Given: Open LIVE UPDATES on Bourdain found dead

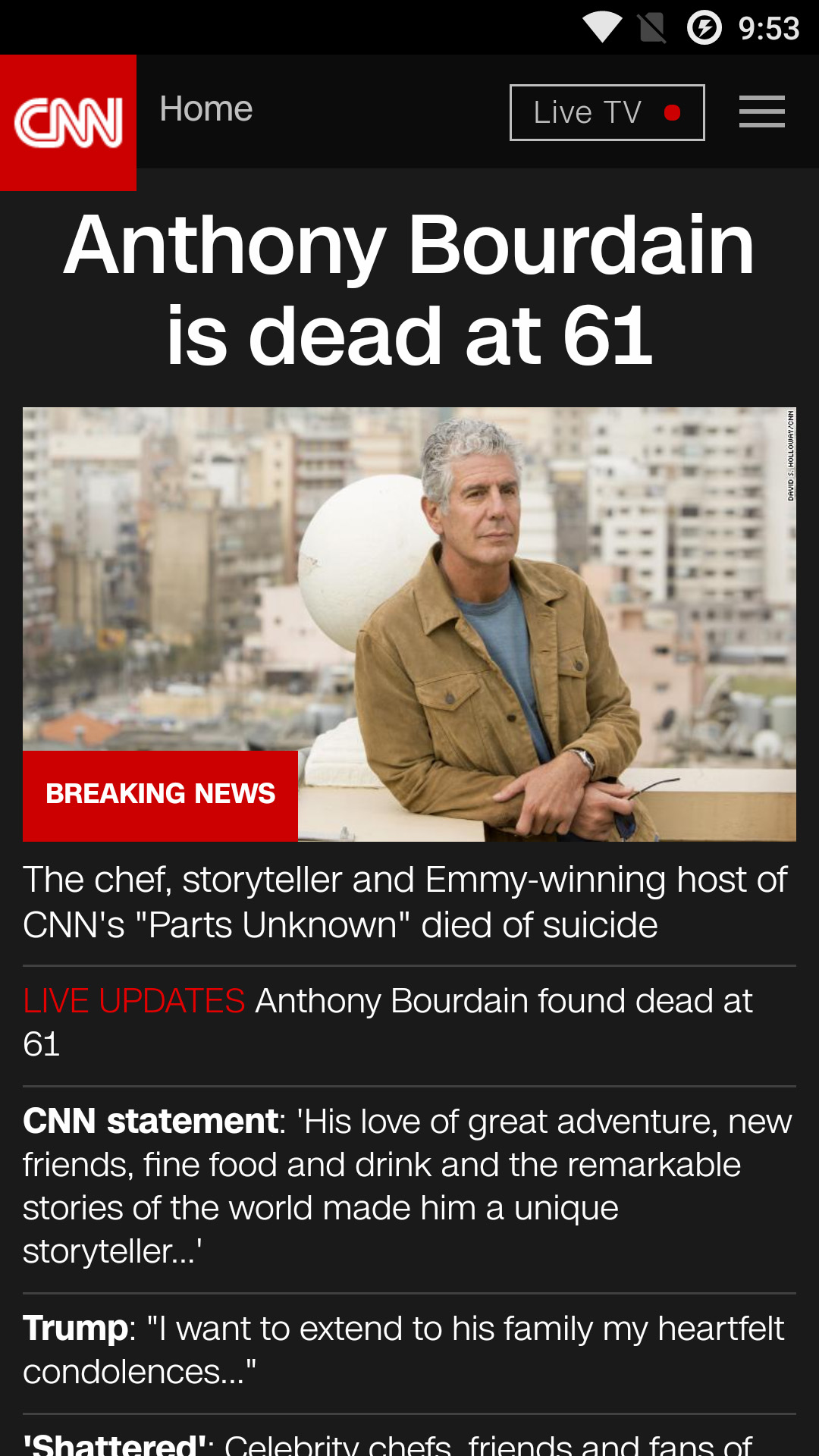Looking at the screenshot, I should (x=387, y=1021).
